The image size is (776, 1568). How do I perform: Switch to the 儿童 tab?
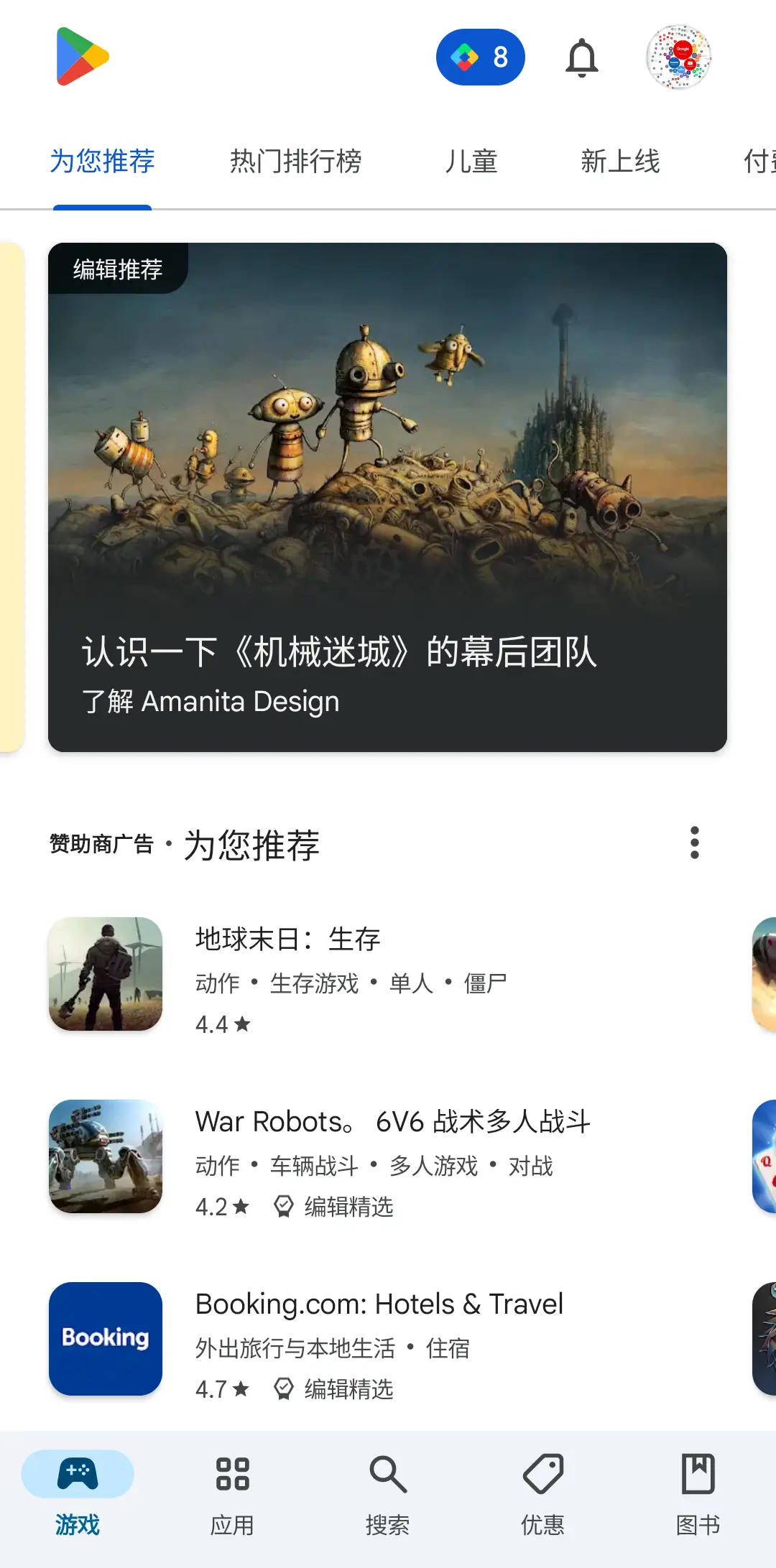[x=471, y=161]
